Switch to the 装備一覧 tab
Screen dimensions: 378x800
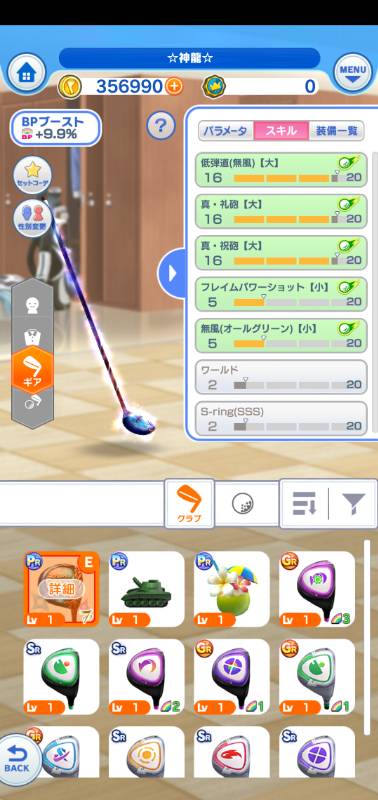coord(337,131)
